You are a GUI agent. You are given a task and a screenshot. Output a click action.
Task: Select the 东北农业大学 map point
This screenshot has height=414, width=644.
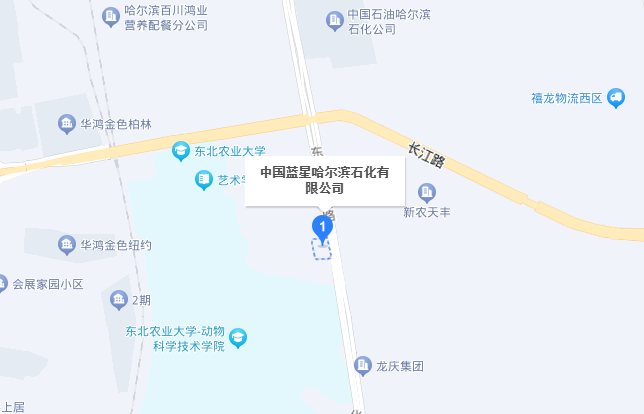point(181,152)
